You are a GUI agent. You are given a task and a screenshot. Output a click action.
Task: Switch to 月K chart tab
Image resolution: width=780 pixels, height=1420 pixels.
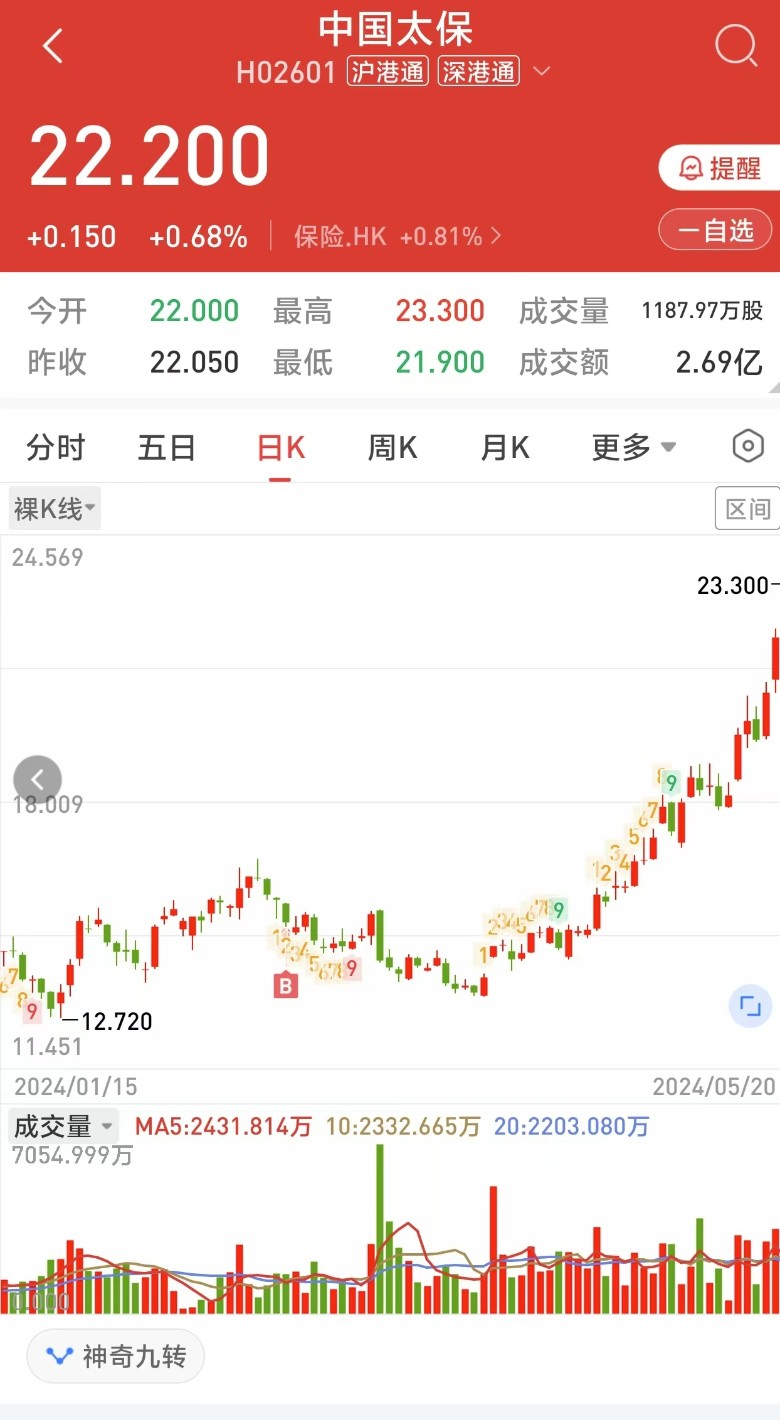click(x=505, y=447)
